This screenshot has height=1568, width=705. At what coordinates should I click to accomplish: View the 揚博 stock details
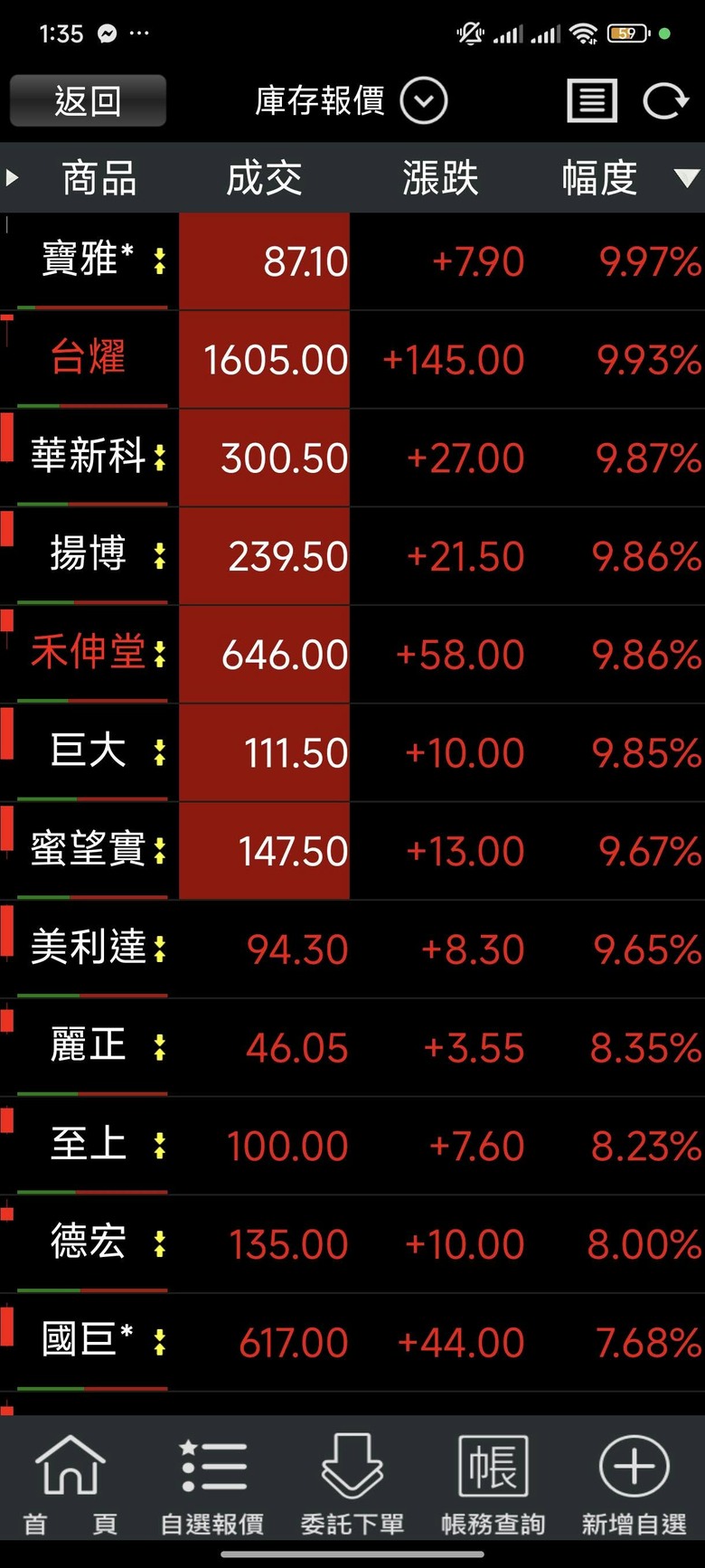click(x=352, y=556)
